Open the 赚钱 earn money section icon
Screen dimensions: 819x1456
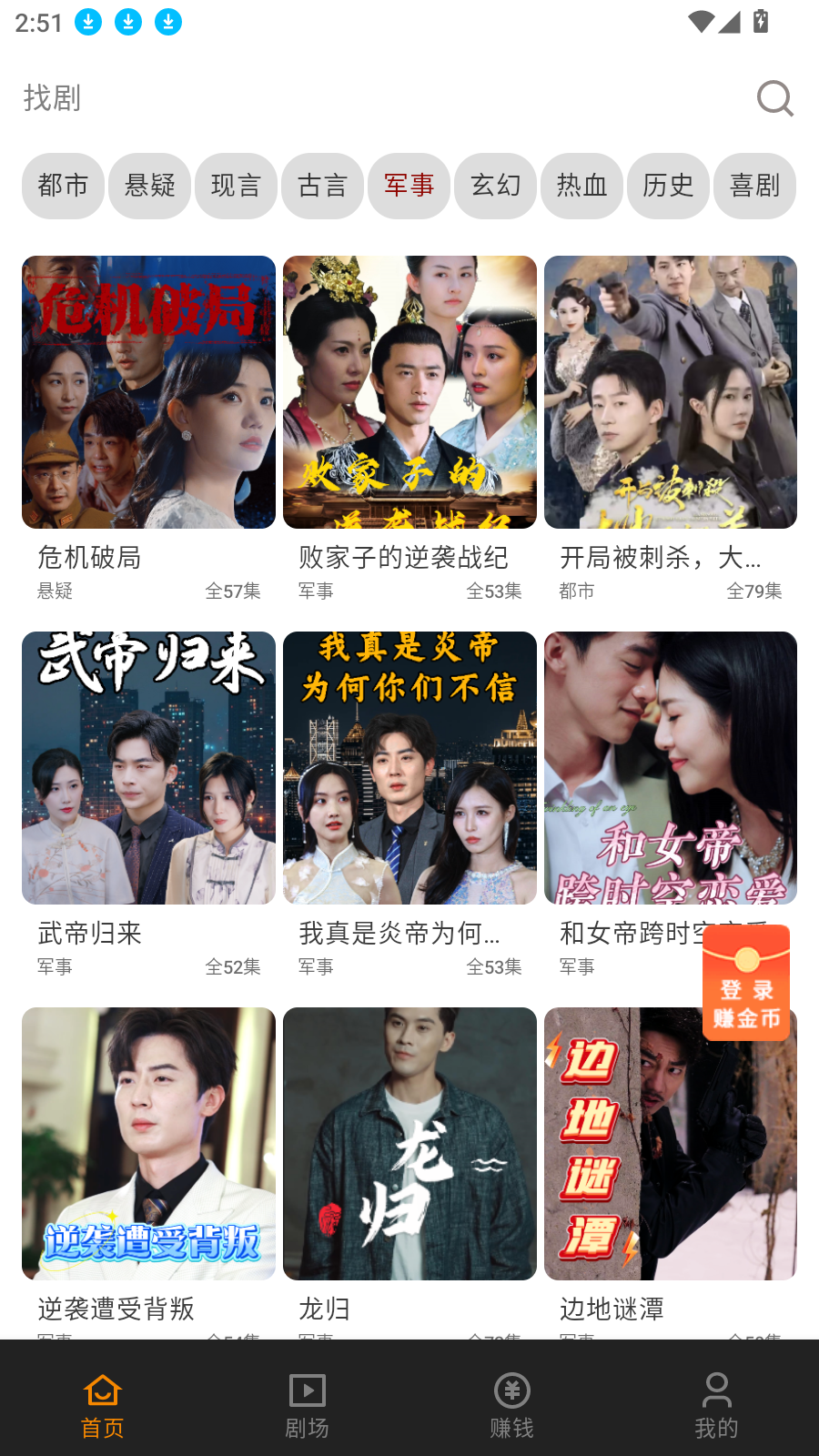point(511,1390)
